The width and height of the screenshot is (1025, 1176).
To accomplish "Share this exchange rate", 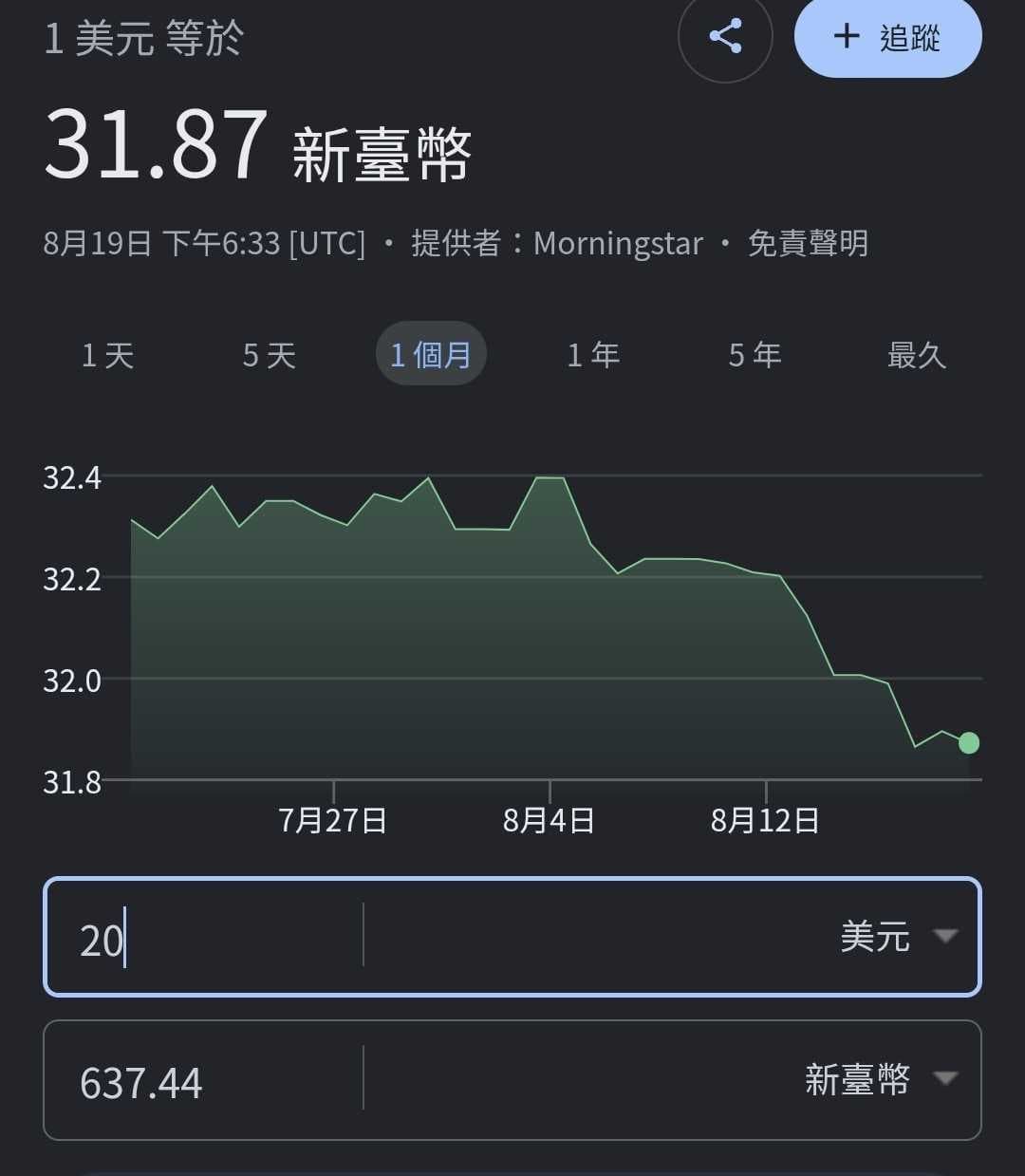I will click(x=725, y=37).
